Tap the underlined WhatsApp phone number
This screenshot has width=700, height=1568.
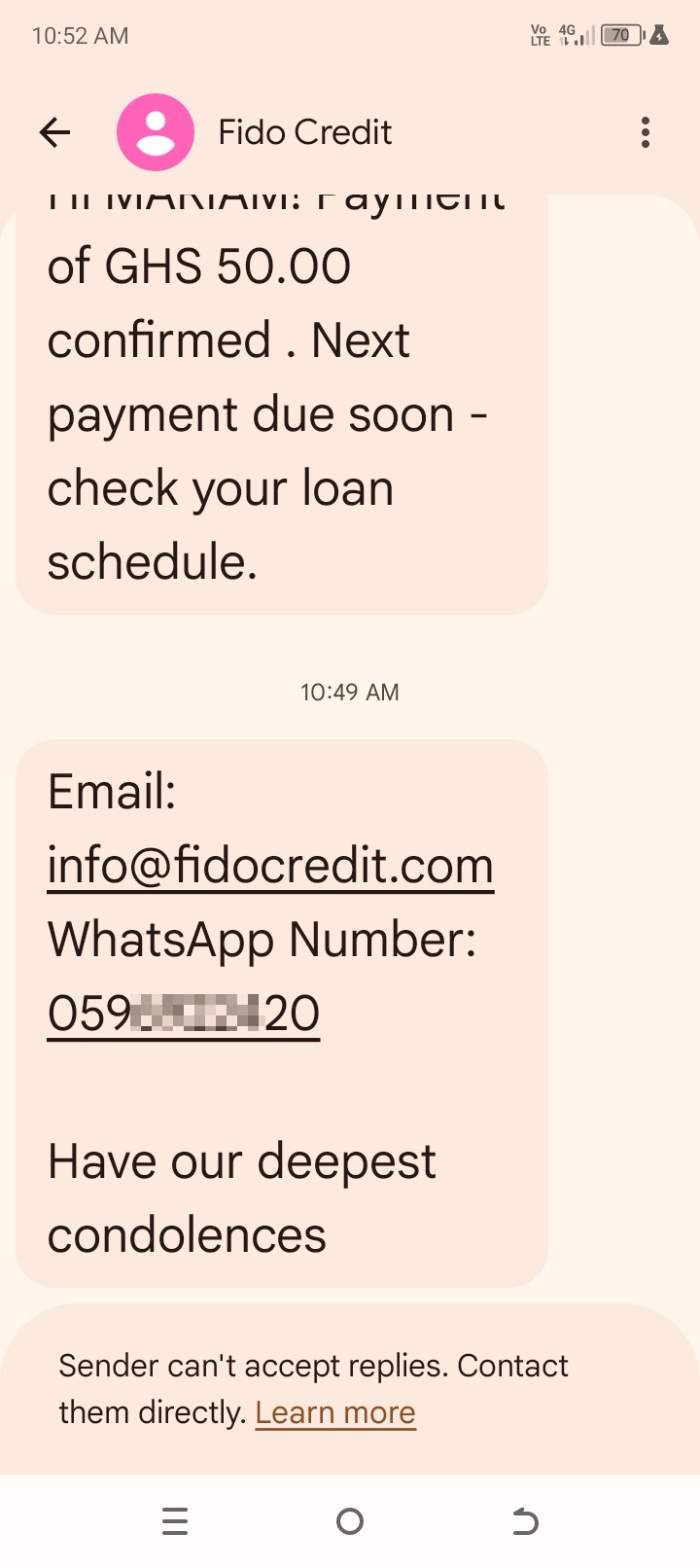pyautogui.click(x=184, y=1014)
